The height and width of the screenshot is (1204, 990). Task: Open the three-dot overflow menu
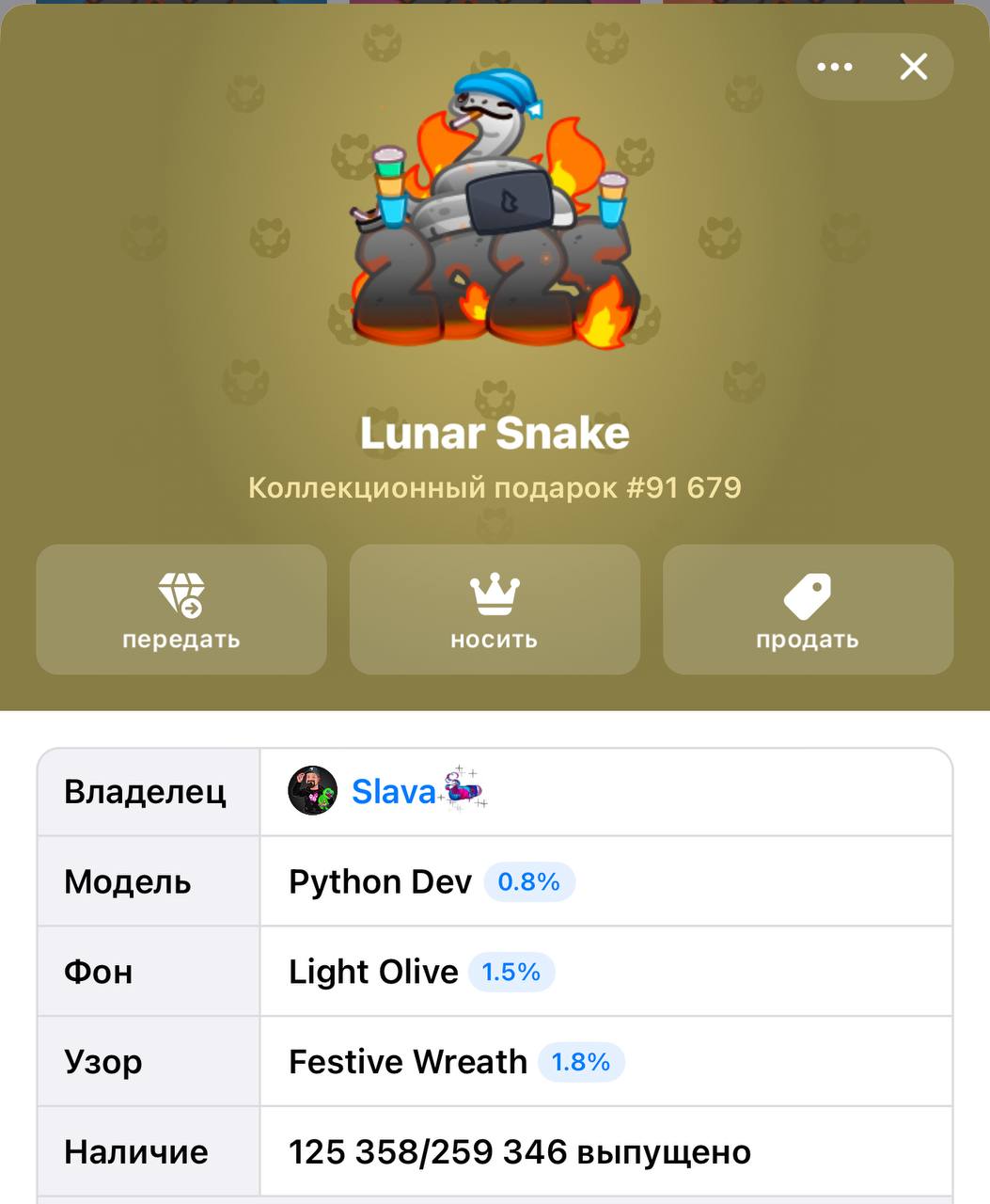835,67
